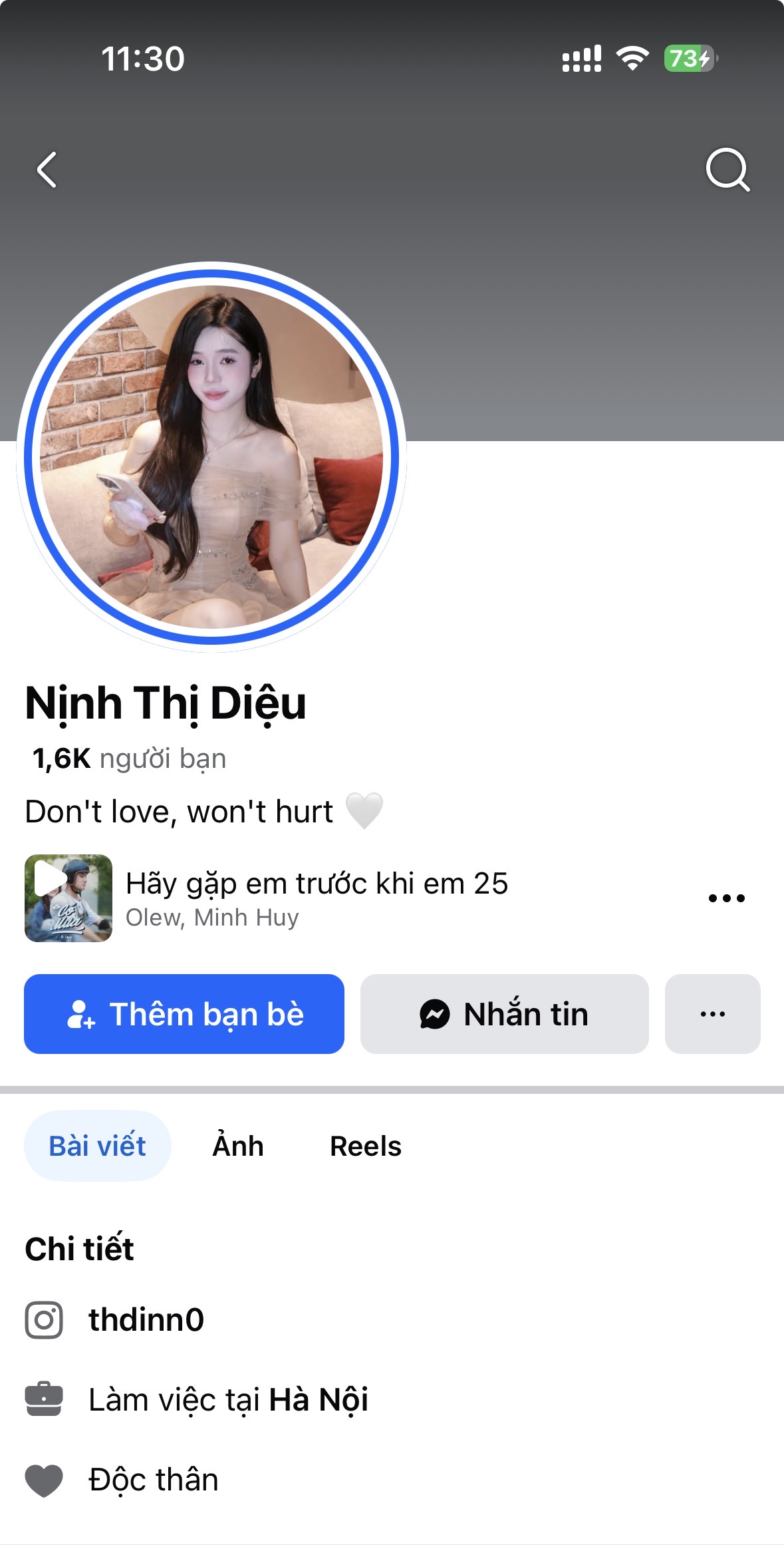Play the song Hãy gặp em trước khi em 25
Viewport: 784px width, 1545px height.
pos(68,898)
